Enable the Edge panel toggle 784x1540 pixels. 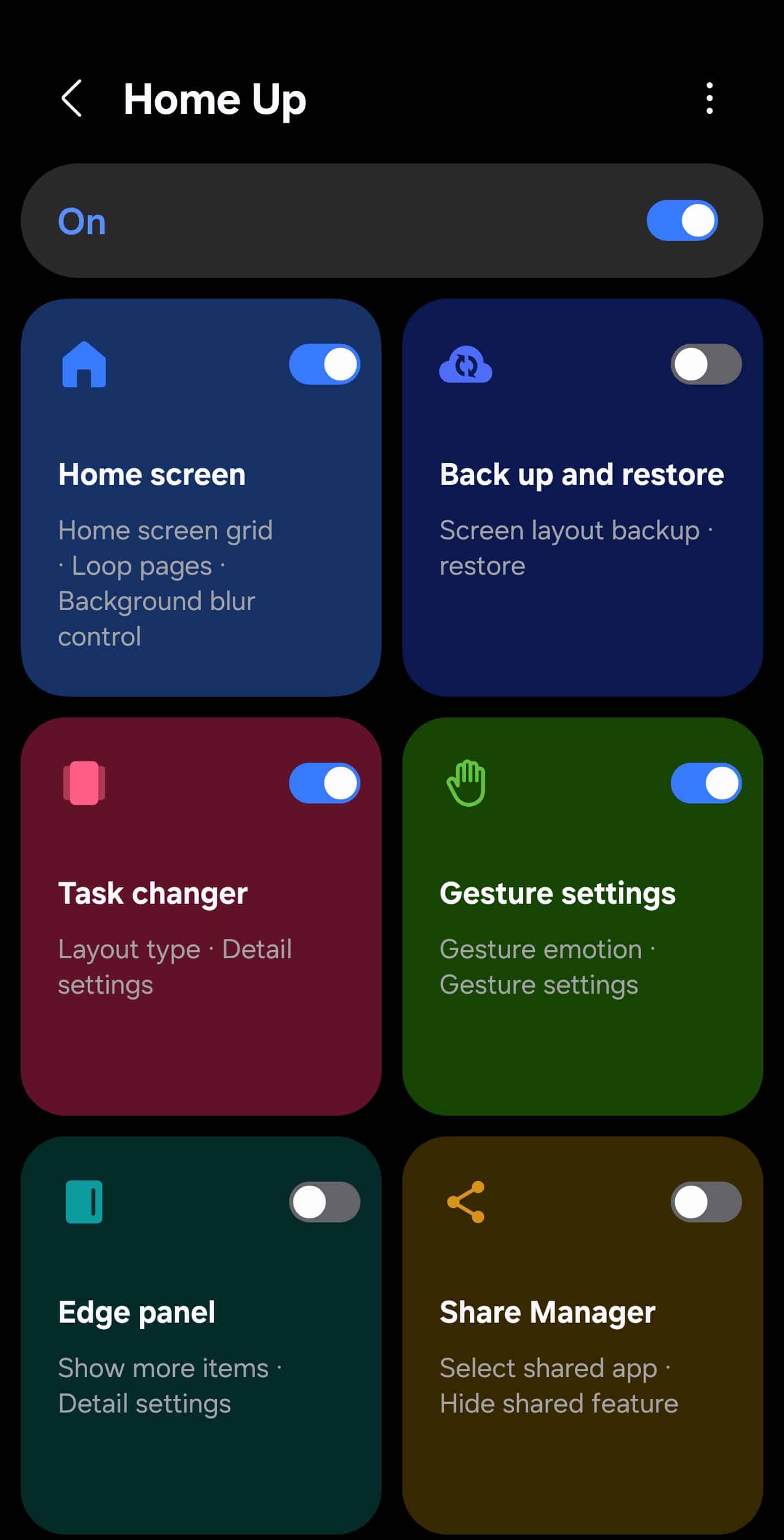click(324, 1202)
